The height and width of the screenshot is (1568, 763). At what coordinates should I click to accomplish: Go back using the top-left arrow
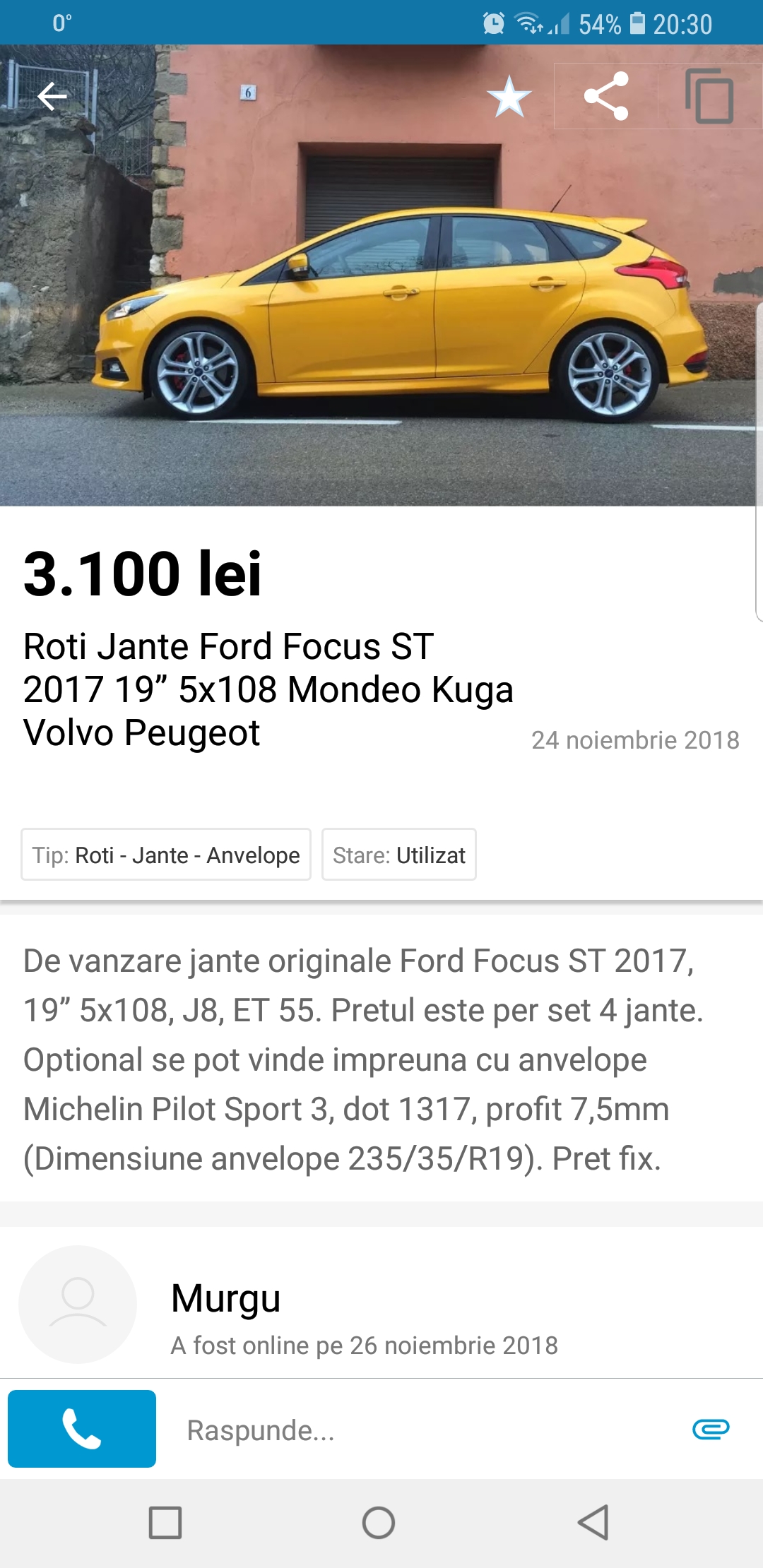52,97
